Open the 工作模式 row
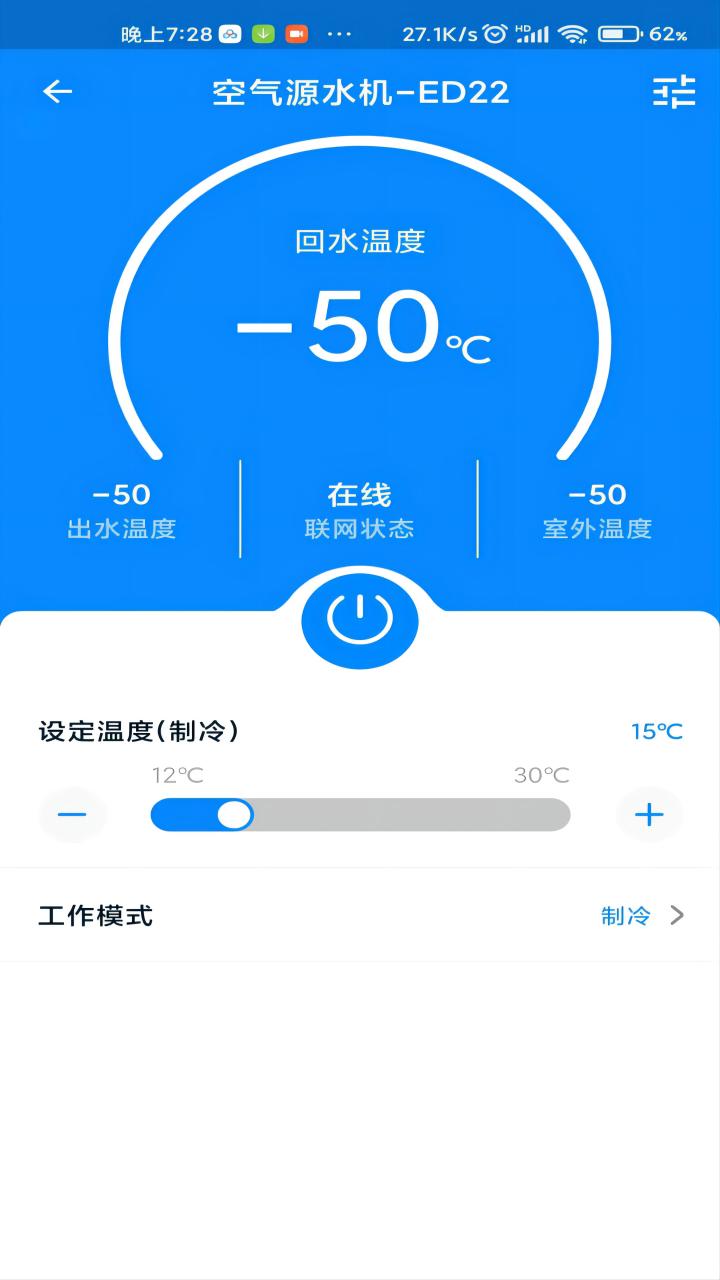This screenshot has width=720, height=1280. (360, 915)
